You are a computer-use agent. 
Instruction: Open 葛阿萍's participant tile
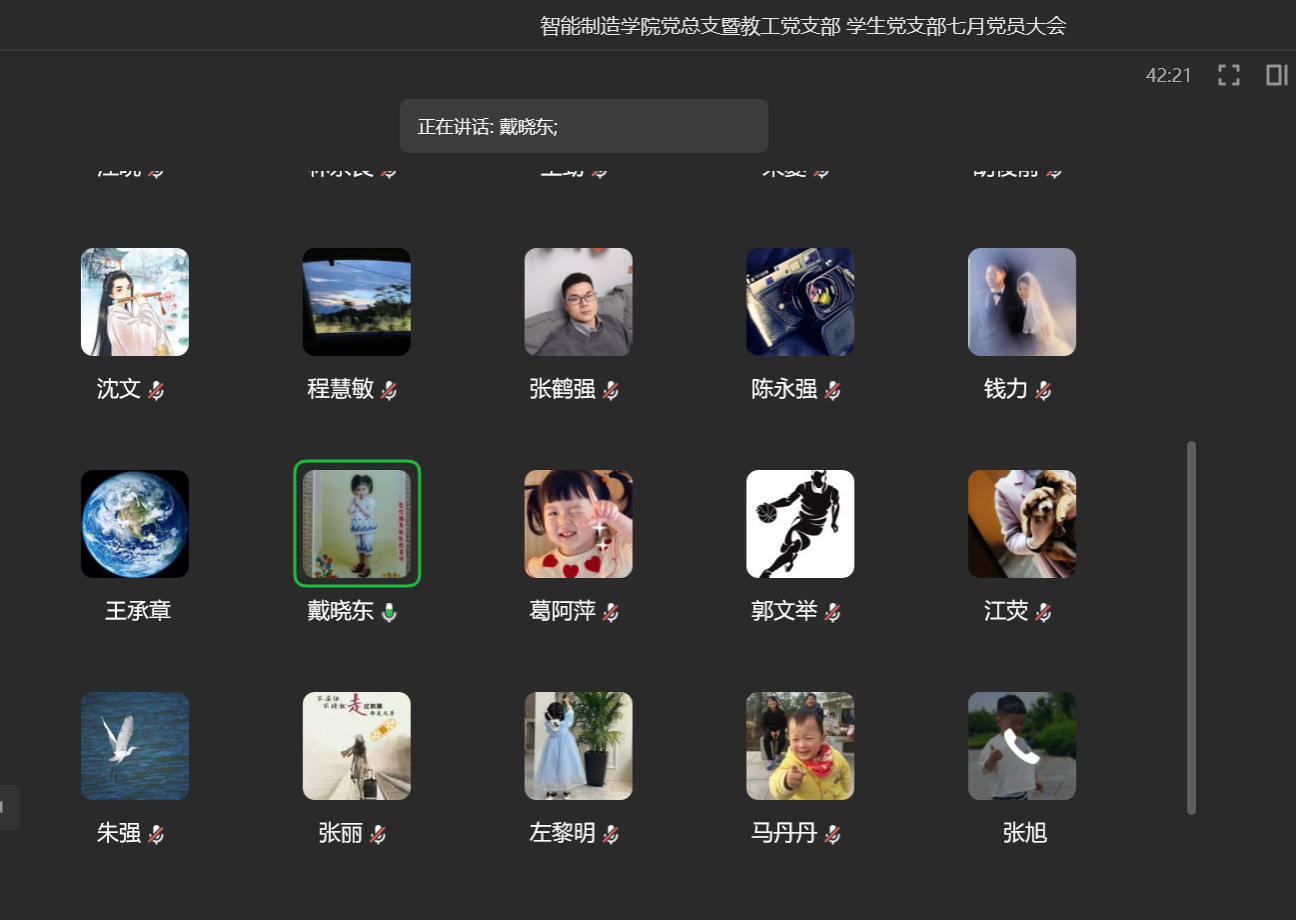coord(579,524)
